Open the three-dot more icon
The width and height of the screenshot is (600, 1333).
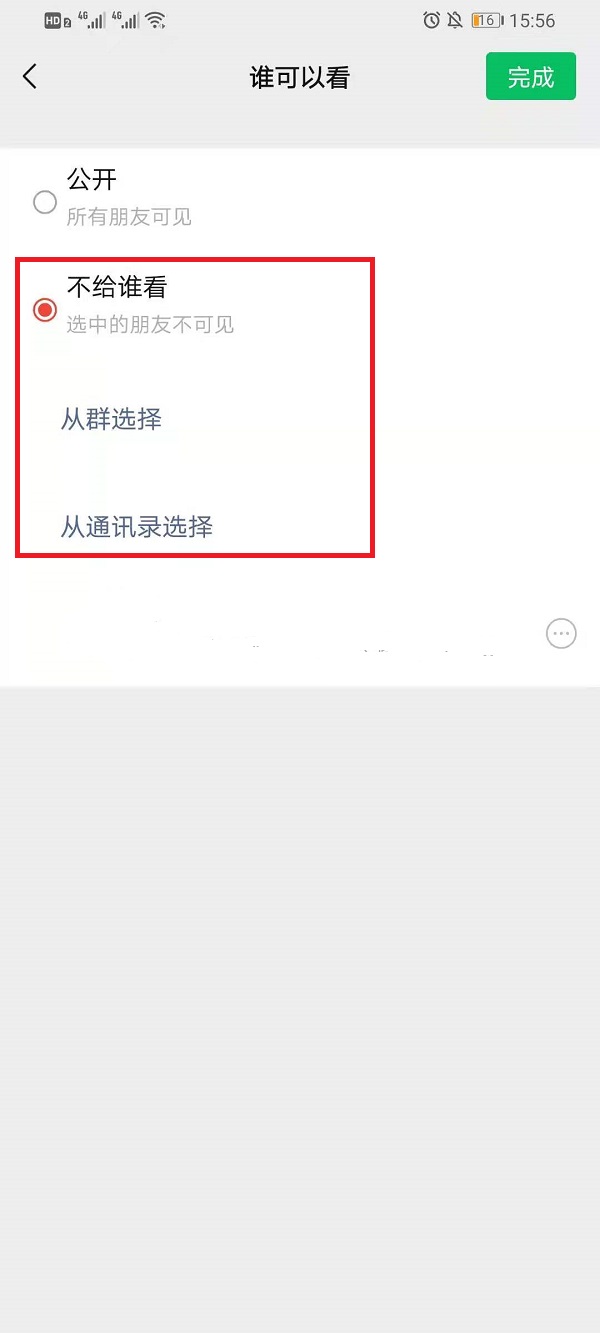coord(561,633)
